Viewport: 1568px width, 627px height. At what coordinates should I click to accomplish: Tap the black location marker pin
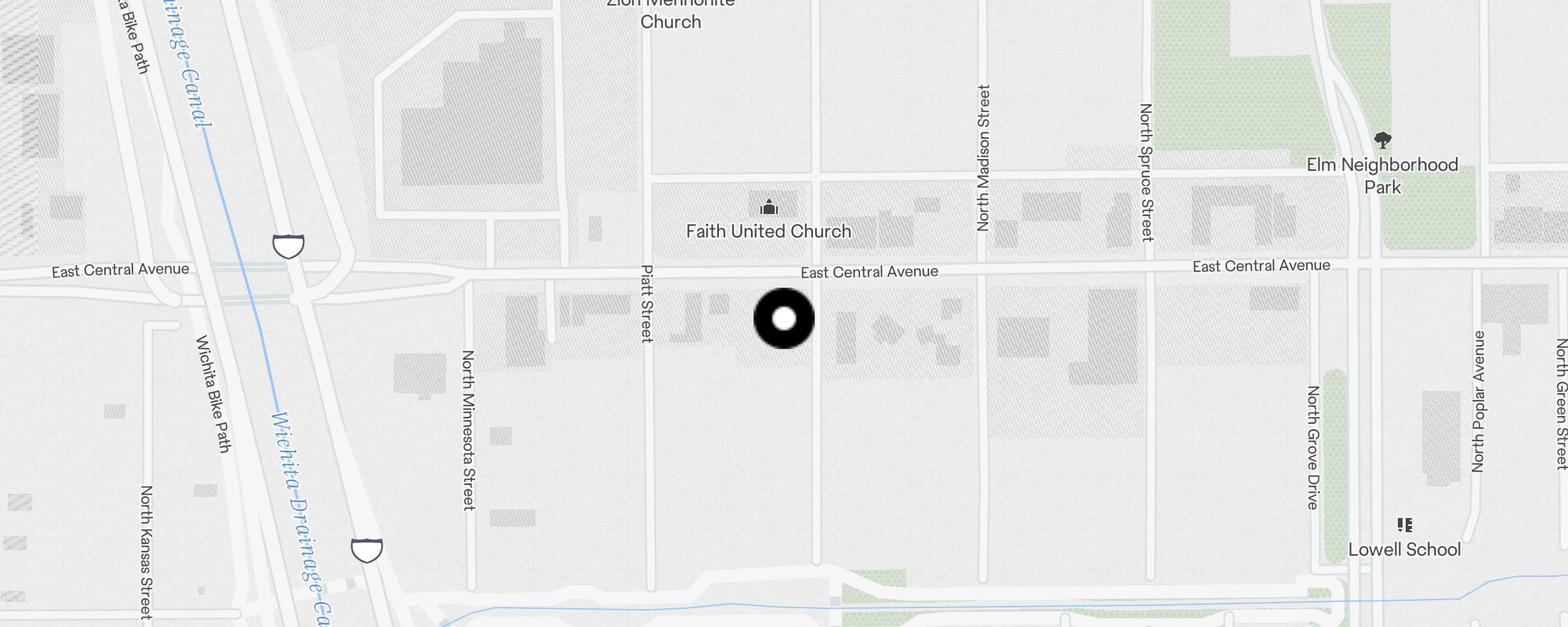(784, 318)
